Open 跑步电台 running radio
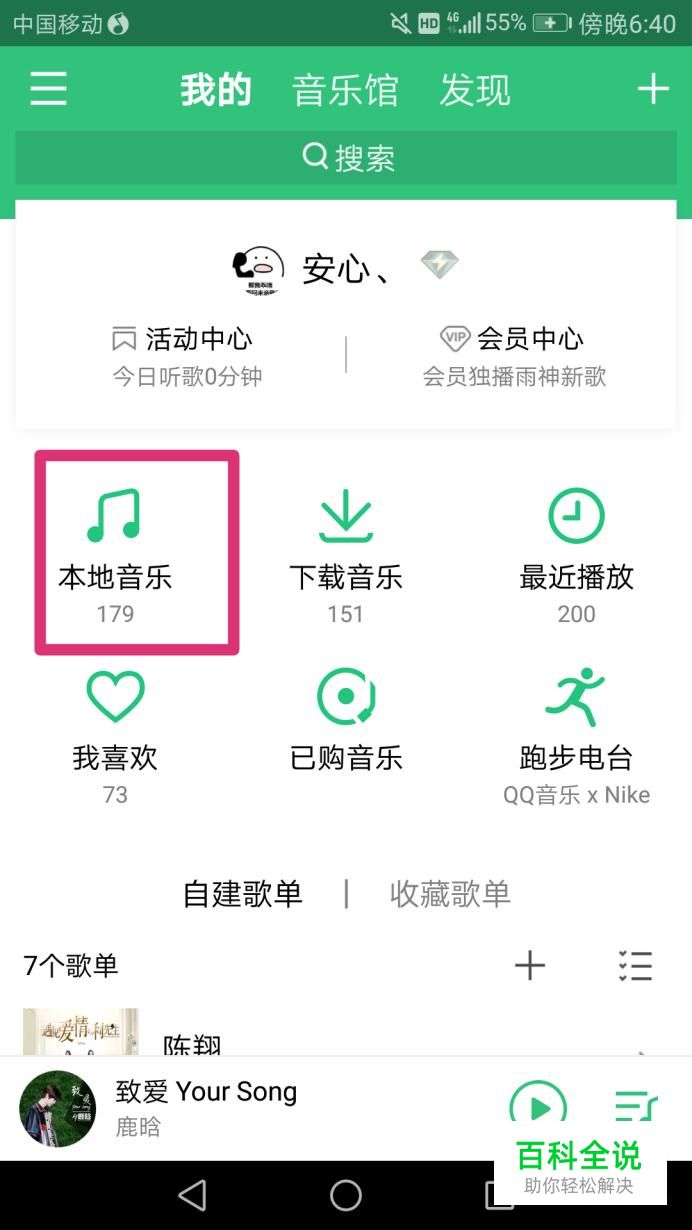This screenshot has width=692, height=1230. (x=576, y=736)
